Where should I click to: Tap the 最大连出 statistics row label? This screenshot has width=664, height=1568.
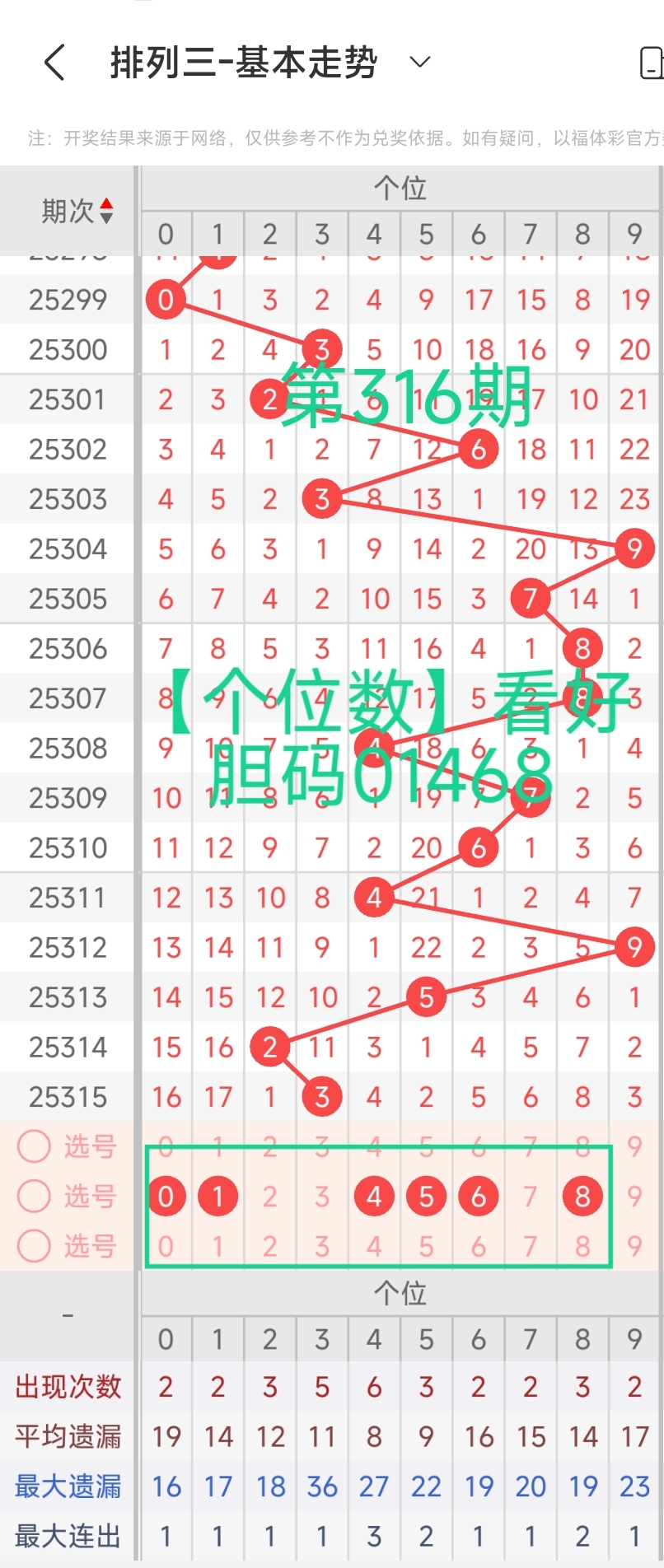click(67, 1535)
